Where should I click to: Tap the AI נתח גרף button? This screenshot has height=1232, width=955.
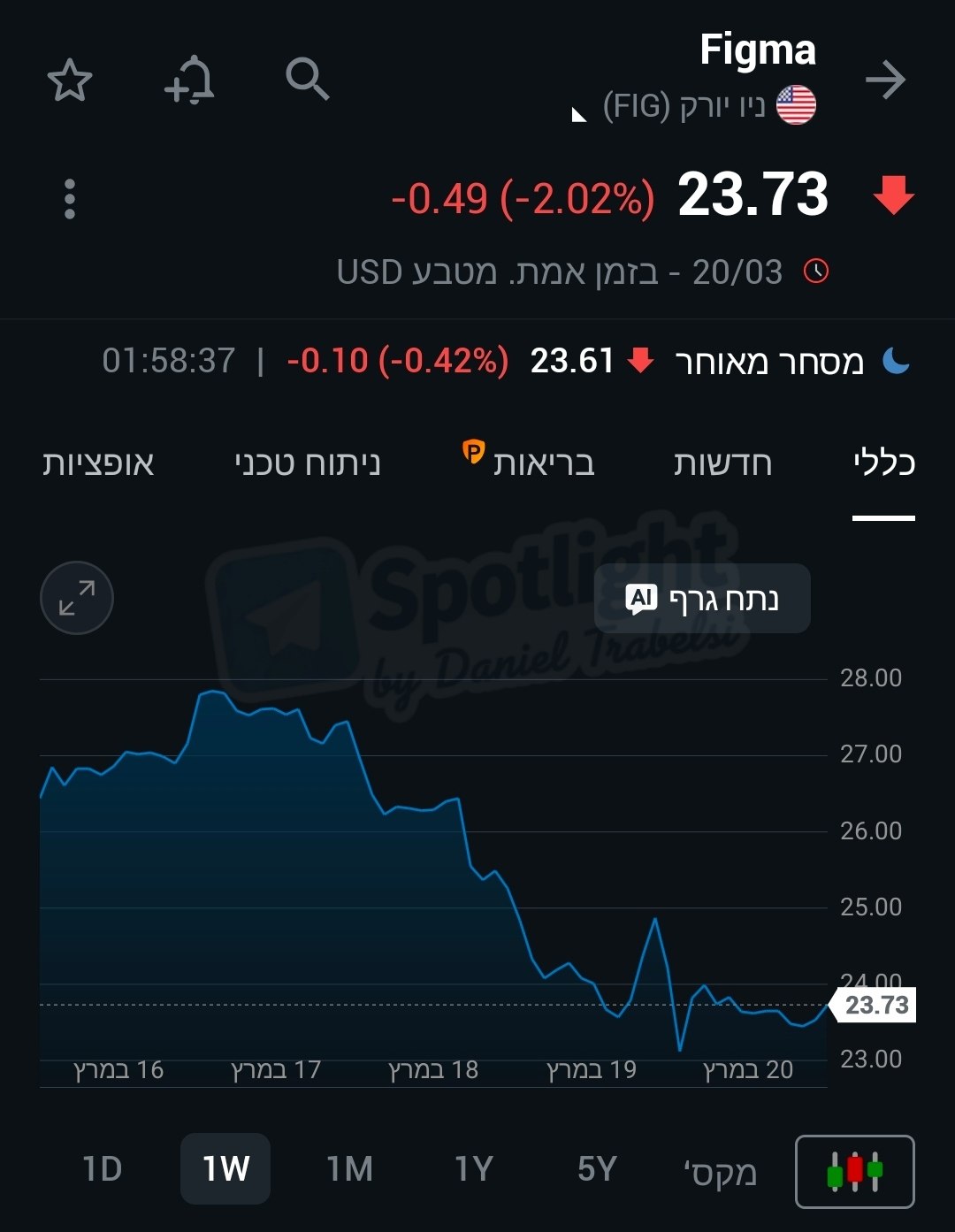pyautogui.click(x=702, y=599)
